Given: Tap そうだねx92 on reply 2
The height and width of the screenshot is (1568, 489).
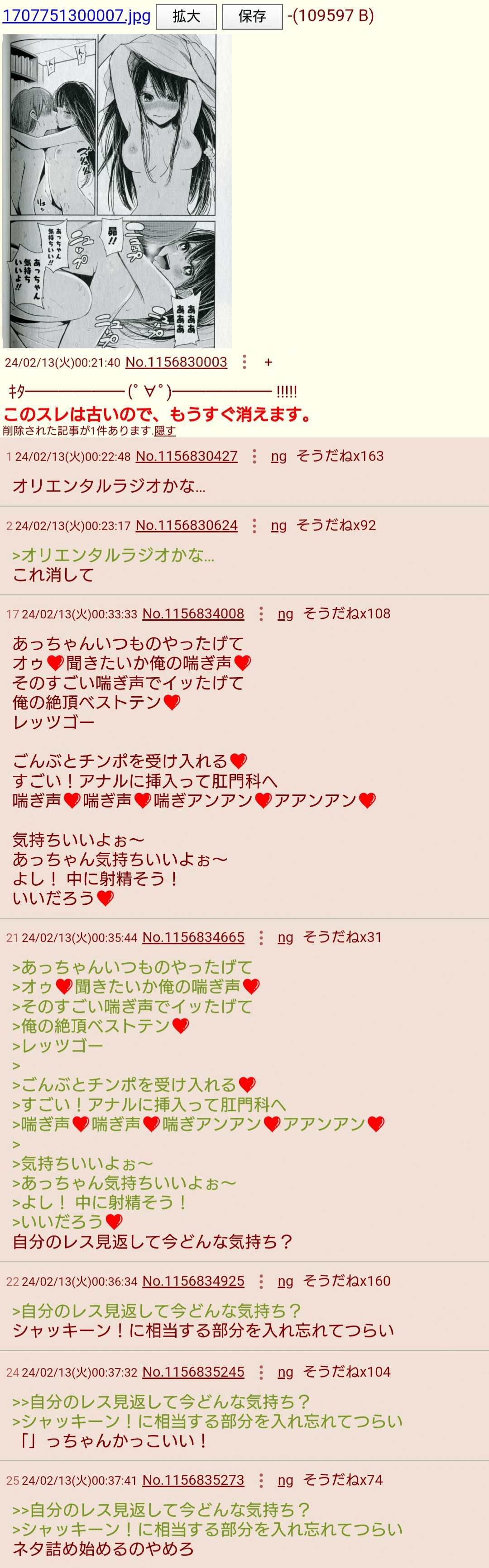Looking at the screenshot, I should click(336, 525).
